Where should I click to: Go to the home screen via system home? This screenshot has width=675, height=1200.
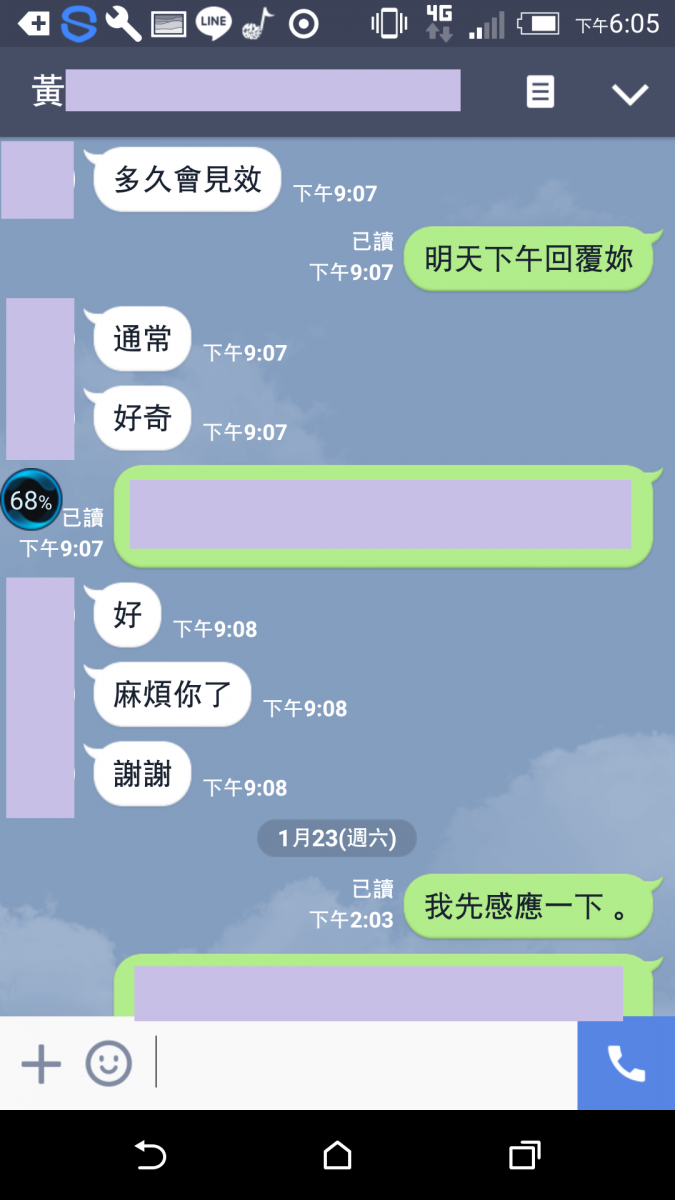(337, 1155)
